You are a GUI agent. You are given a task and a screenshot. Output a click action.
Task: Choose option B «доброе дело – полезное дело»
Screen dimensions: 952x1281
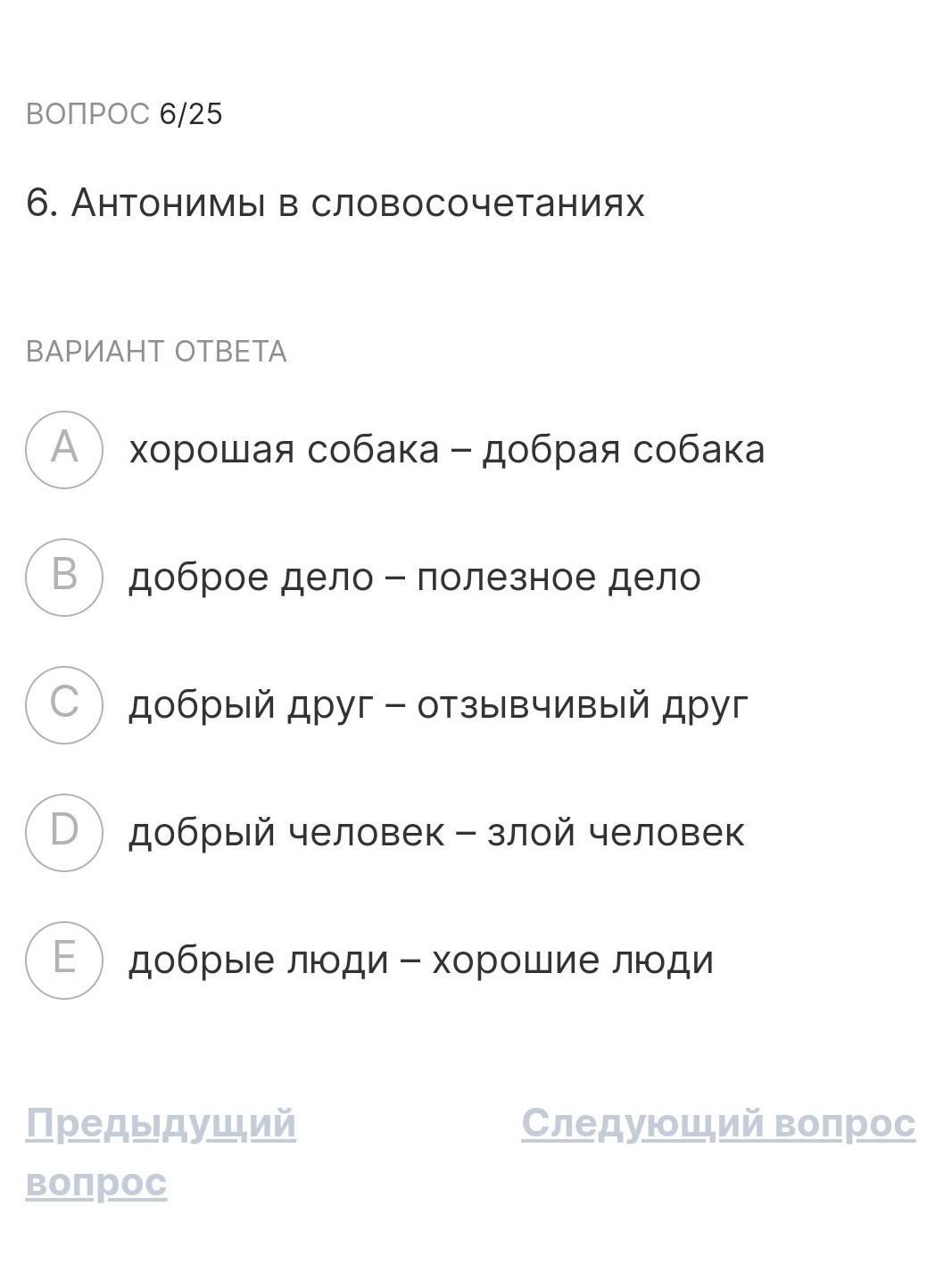64,577
